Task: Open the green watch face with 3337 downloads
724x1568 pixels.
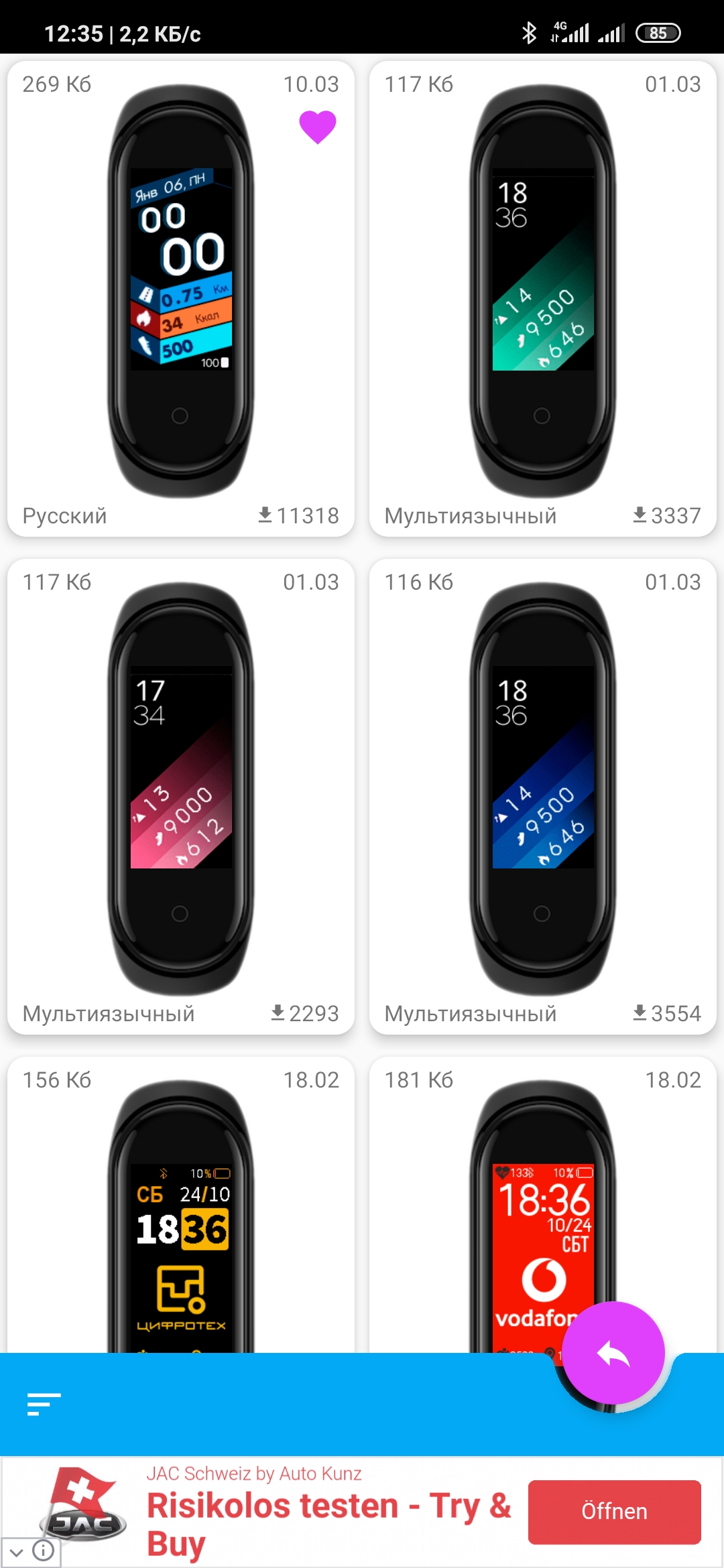Action: click(x=542, y=298)
